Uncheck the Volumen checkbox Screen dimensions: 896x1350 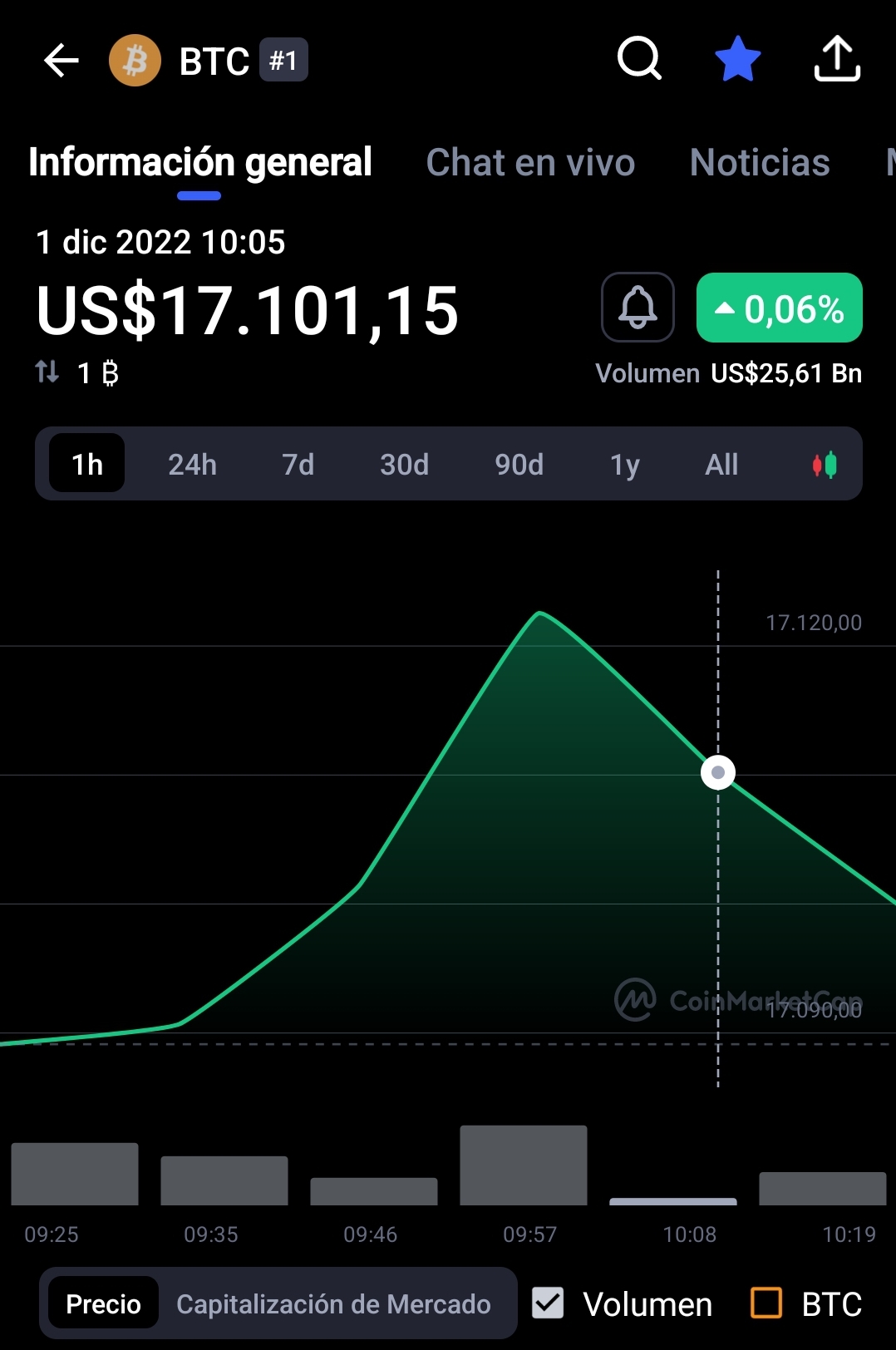click(549, 1303)
